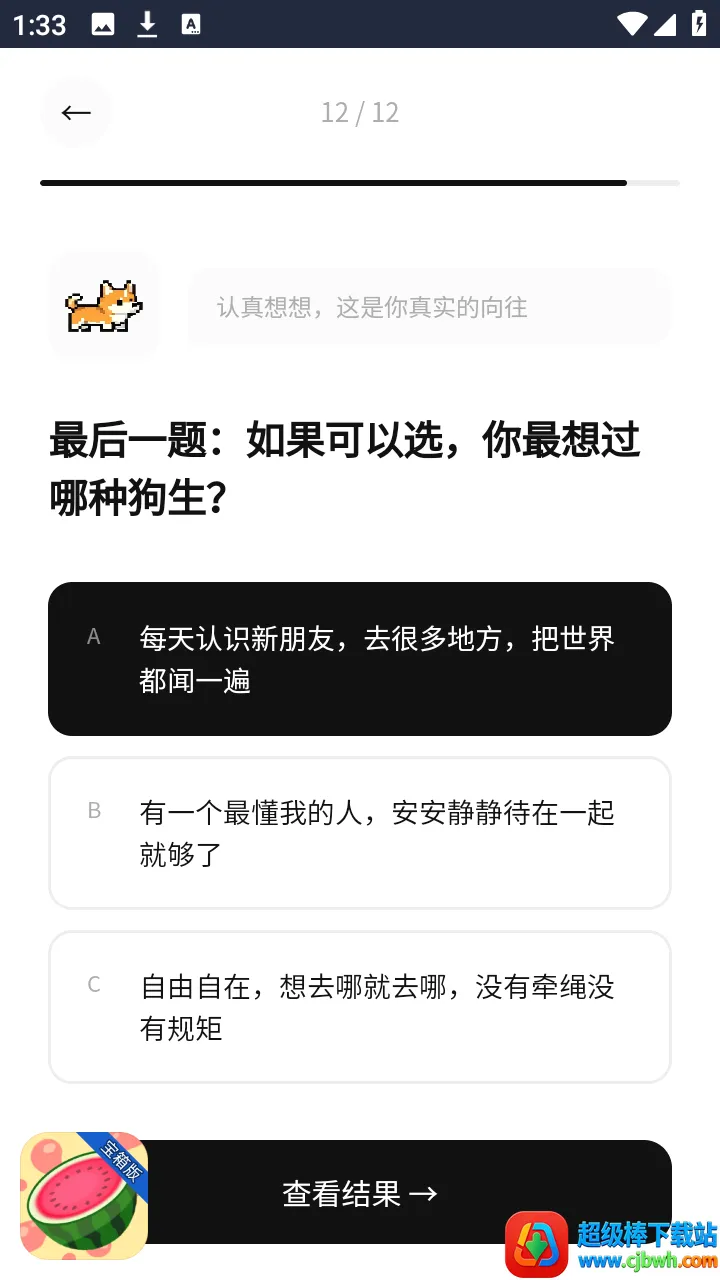Pick option C: 自由自在，想去哪就去哪
This screenshot has width=720, height=1280.
[x=360, y=1007]
